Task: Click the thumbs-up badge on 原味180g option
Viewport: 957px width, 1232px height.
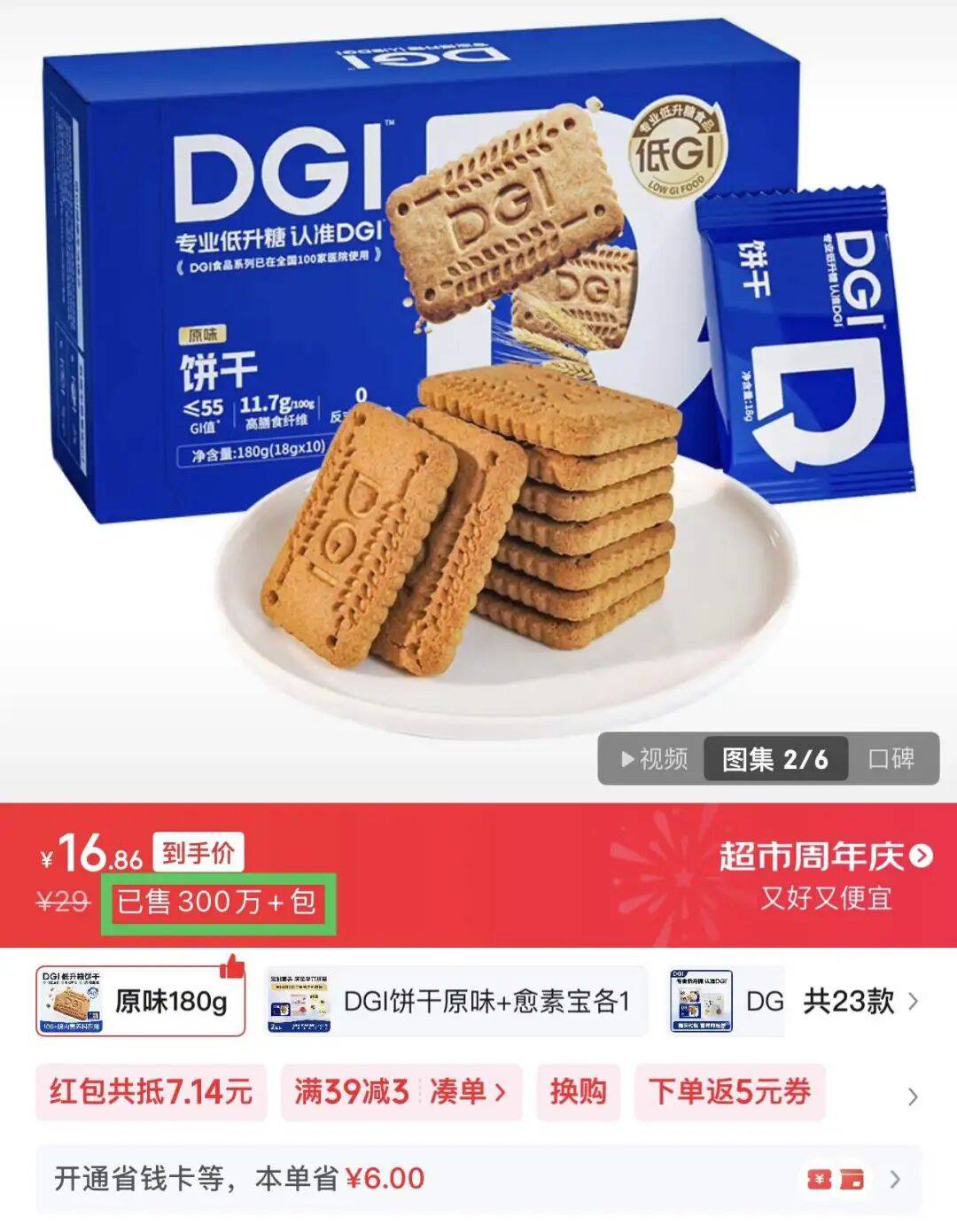Action: point(232,965)
